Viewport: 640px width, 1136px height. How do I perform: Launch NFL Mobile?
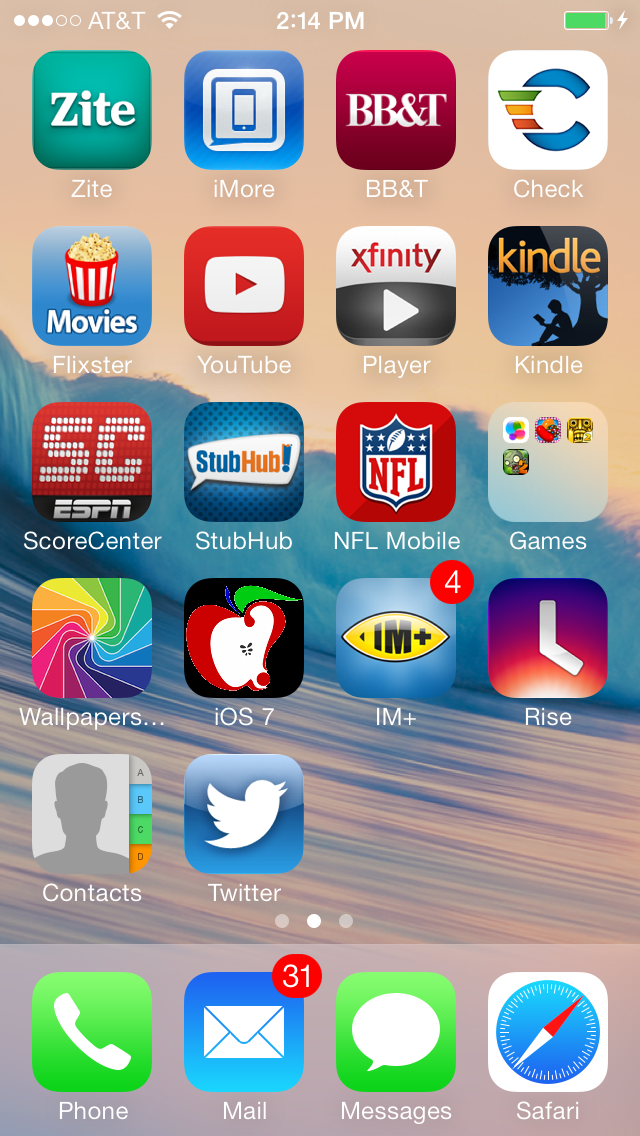pos(396,462)
